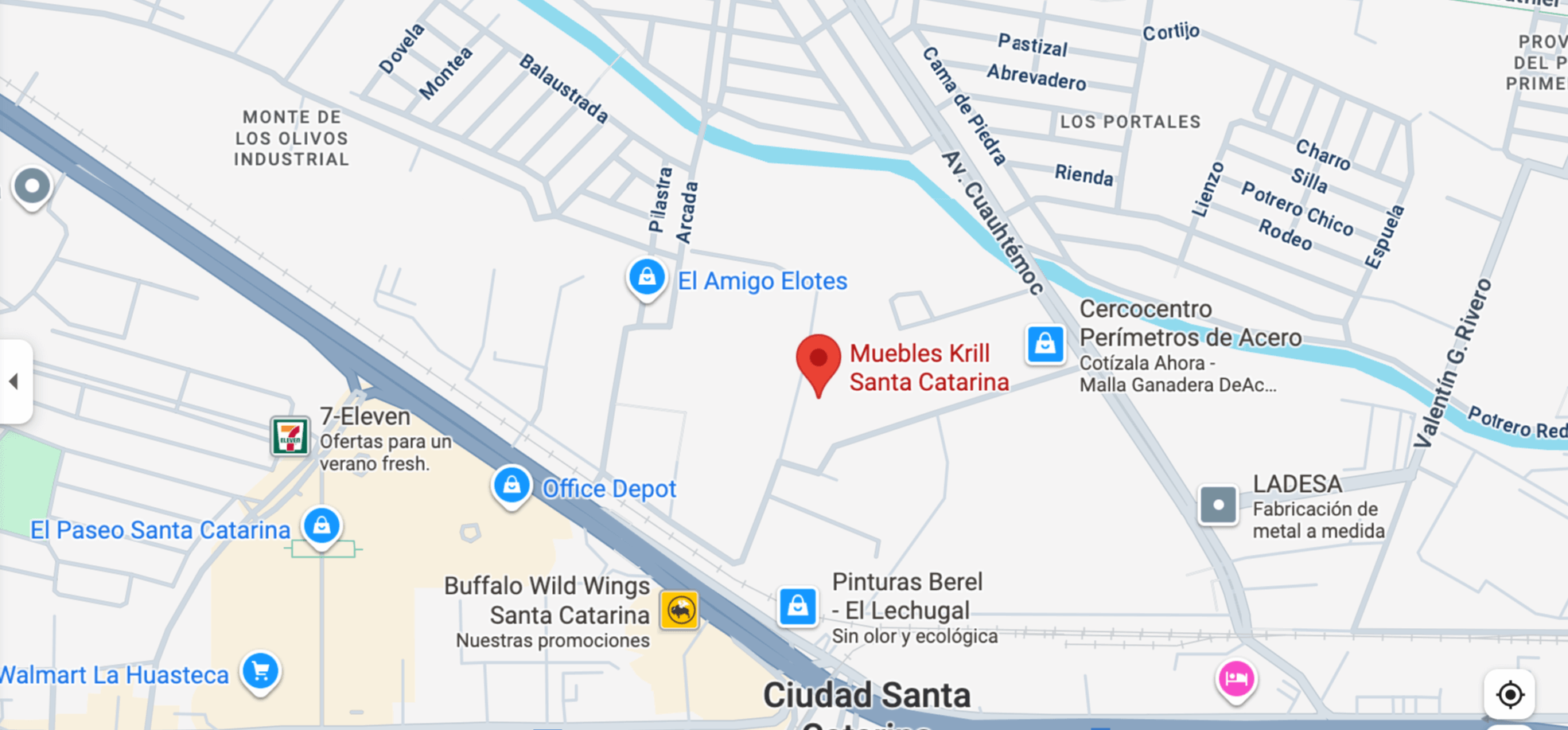Select the LADESA business marker
Image resolution: width=1568 pixels, height=730 pixels.
(x=1218, y=505)
